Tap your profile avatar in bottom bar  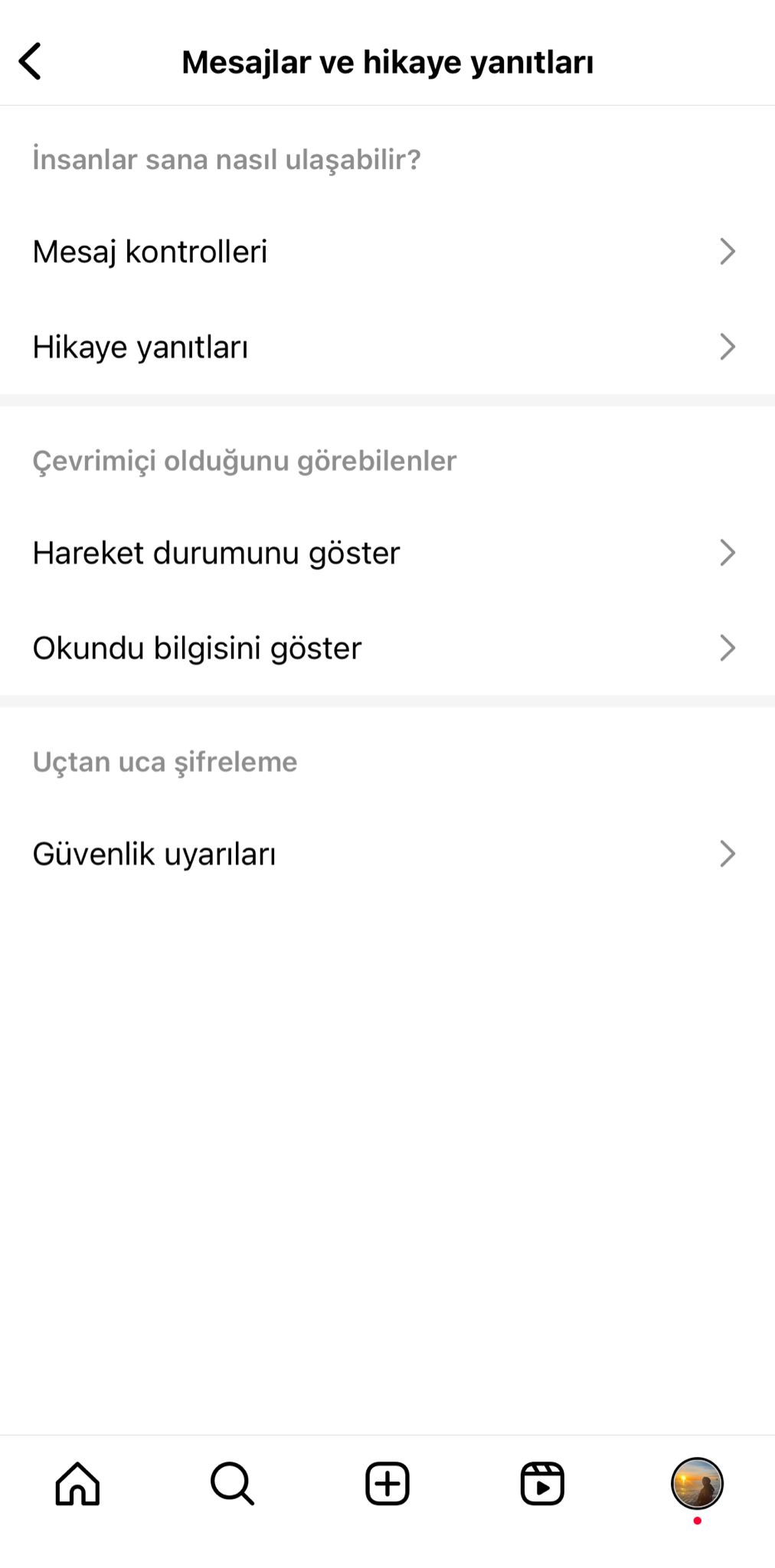(698, 1484)
